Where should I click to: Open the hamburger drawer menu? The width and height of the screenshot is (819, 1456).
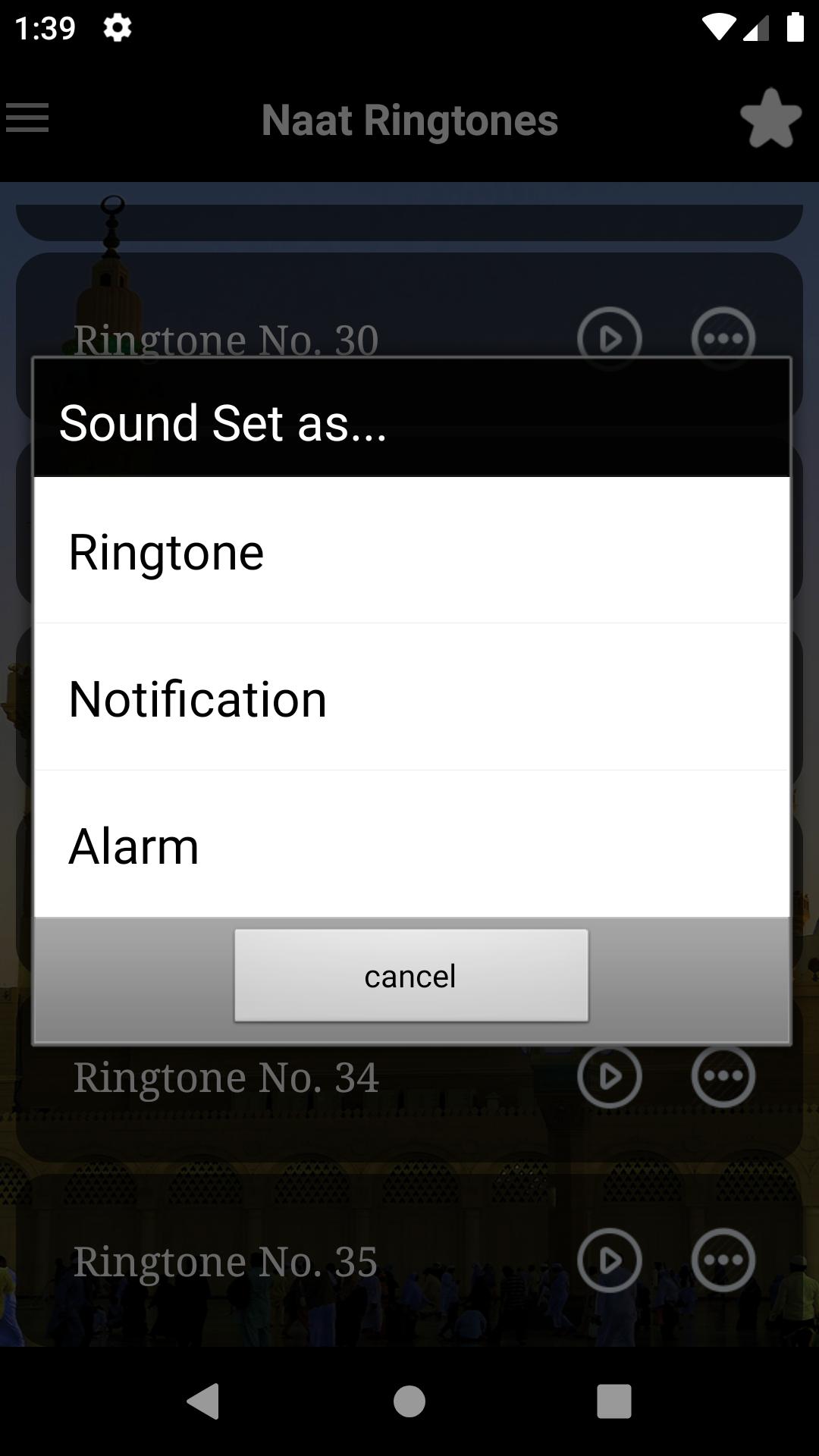27,118
